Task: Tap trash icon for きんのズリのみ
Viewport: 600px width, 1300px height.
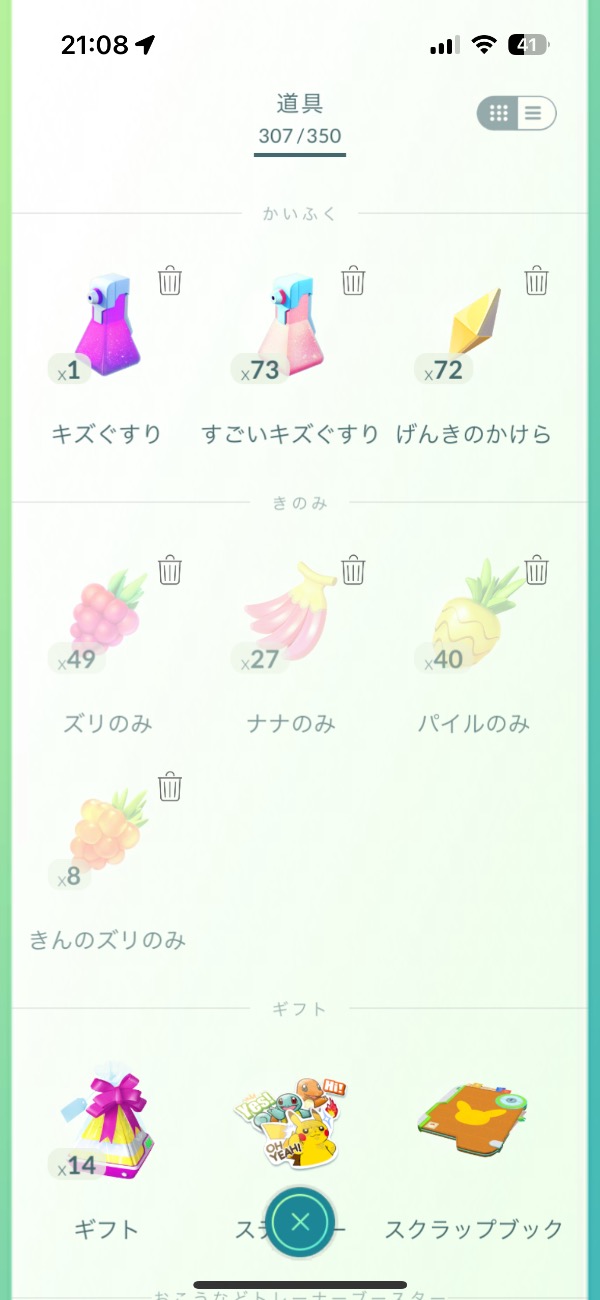Action: tap(170, 788)
